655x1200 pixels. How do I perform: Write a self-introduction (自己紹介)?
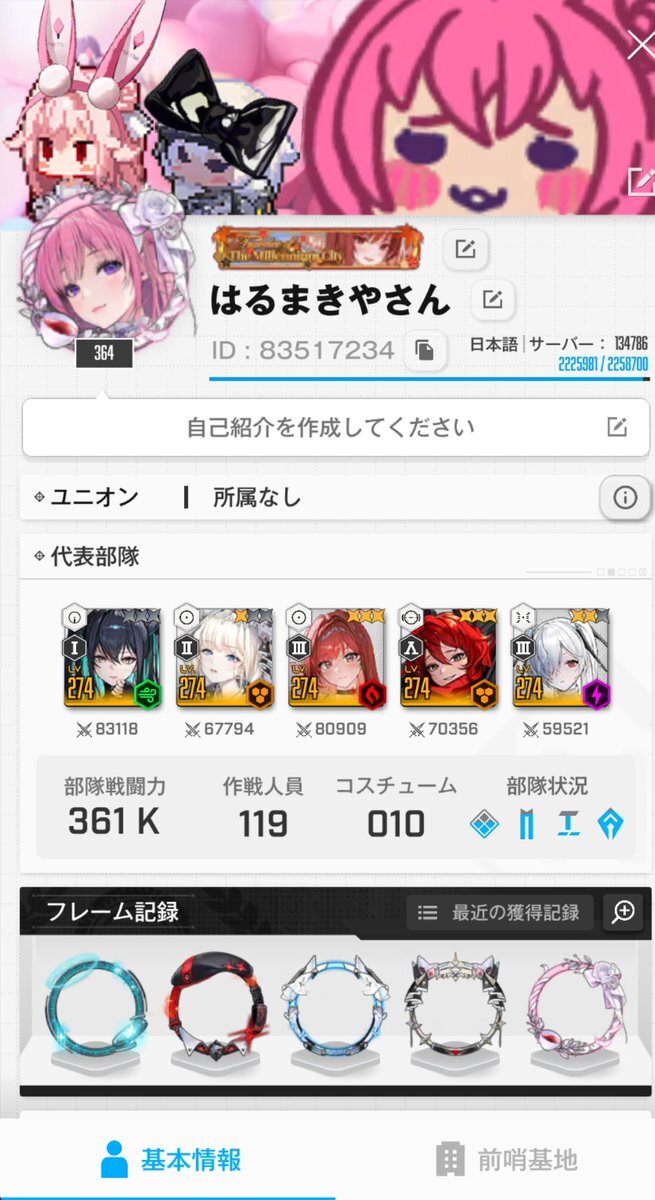point(336,428)
